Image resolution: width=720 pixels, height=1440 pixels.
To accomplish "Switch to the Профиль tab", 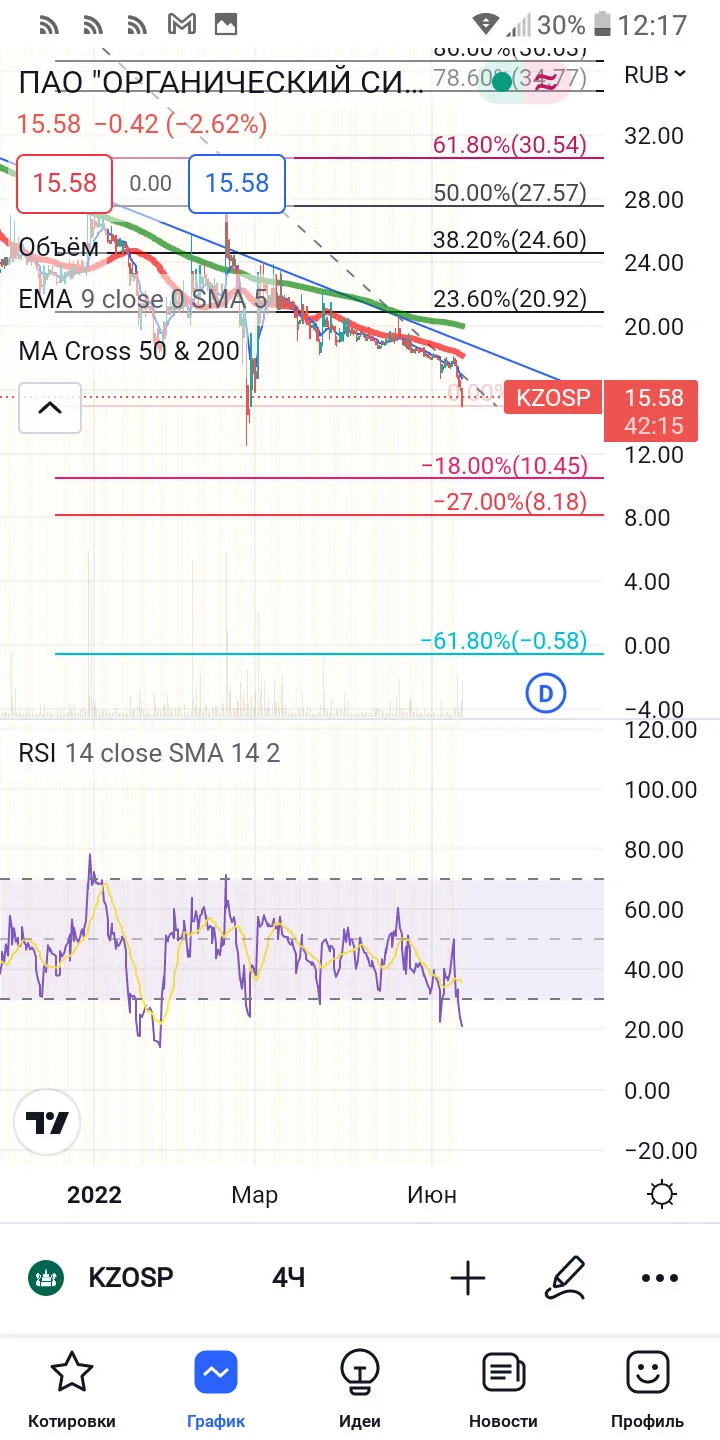I will point(648,1389).
